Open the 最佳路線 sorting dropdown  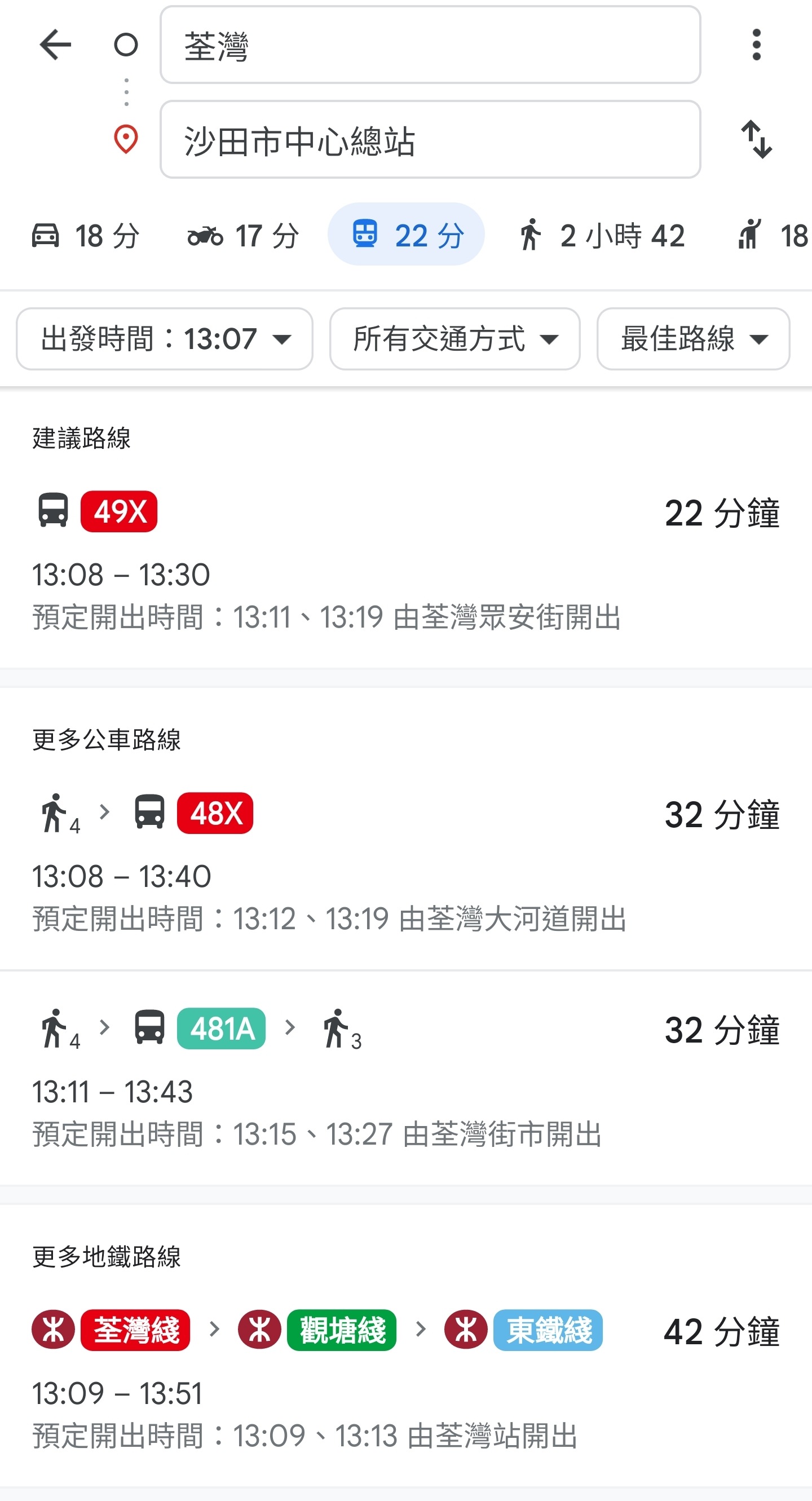[x=693, y=338]
